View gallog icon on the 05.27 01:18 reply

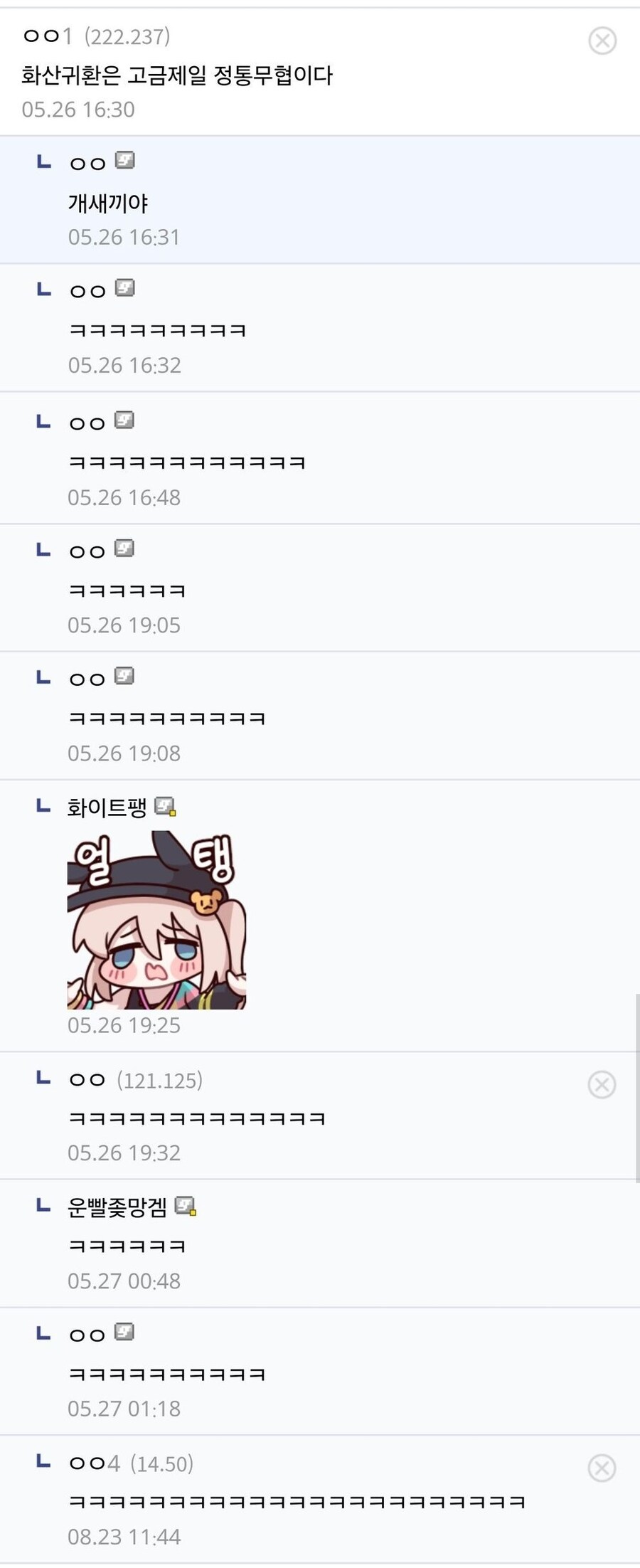pyautogui.click(x=124, y=1332)
